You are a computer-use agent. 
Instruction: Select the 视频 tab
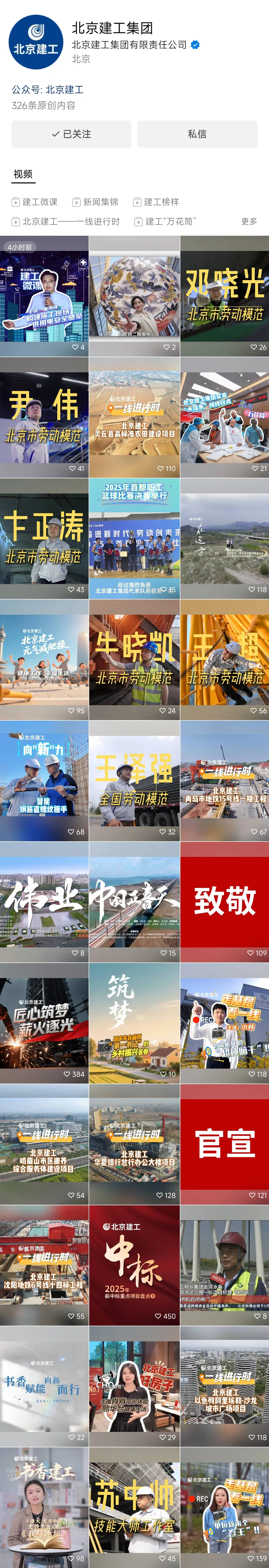(x=23, y=174)
